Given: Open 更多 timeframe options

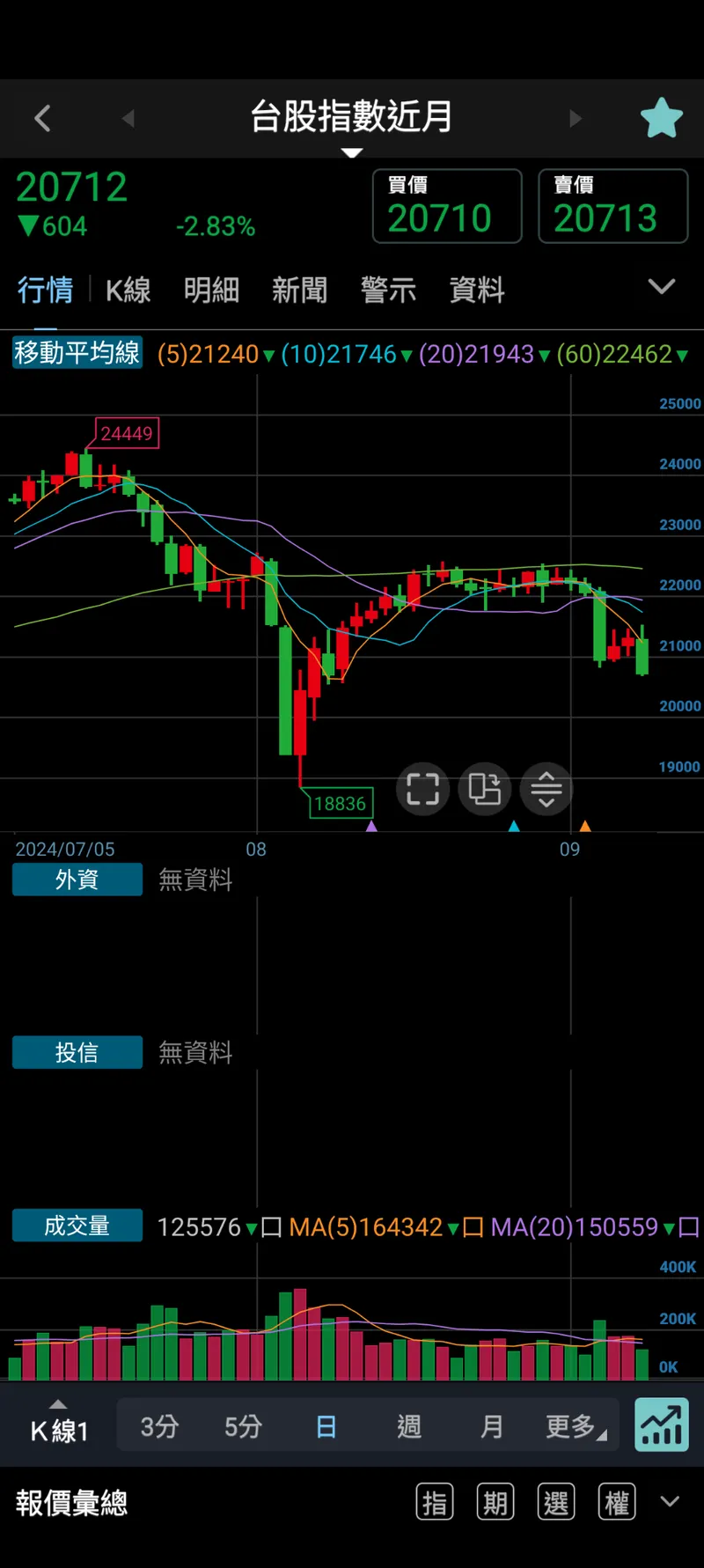Looking at the screenshot, I should click(x=574, y=1426).
